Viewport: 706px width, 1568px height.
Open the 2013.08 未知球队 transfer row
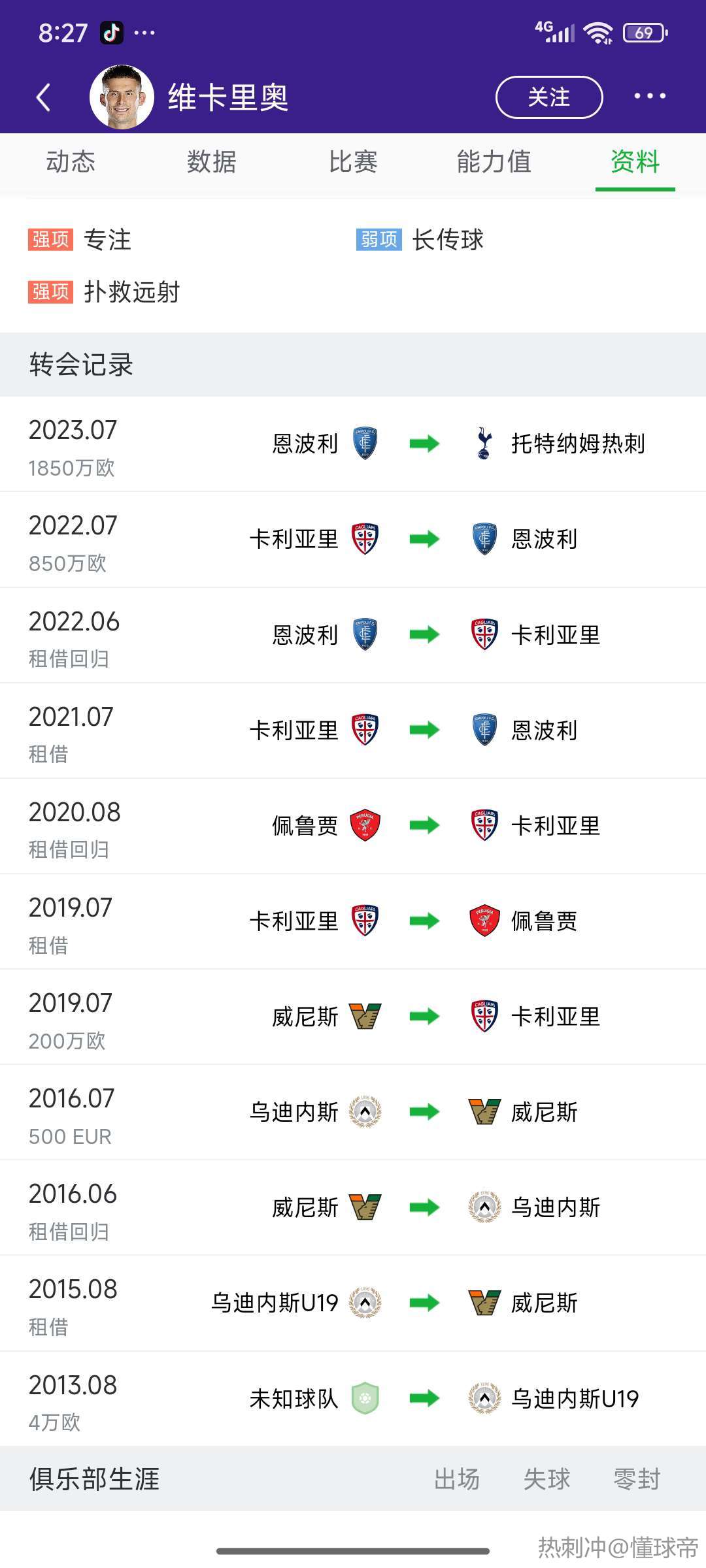tap(353, 1398)
